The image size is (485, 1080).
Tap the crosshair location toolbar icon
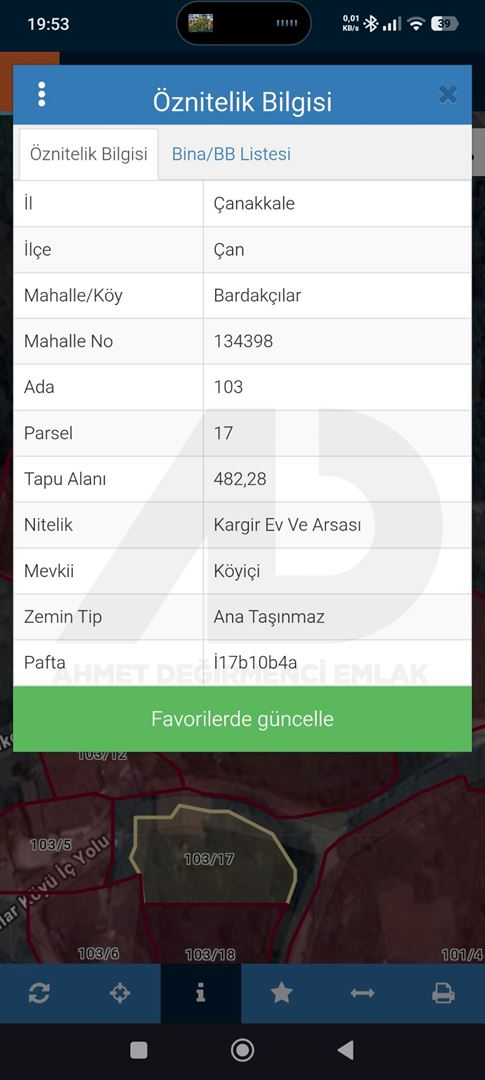coord(120,993)
